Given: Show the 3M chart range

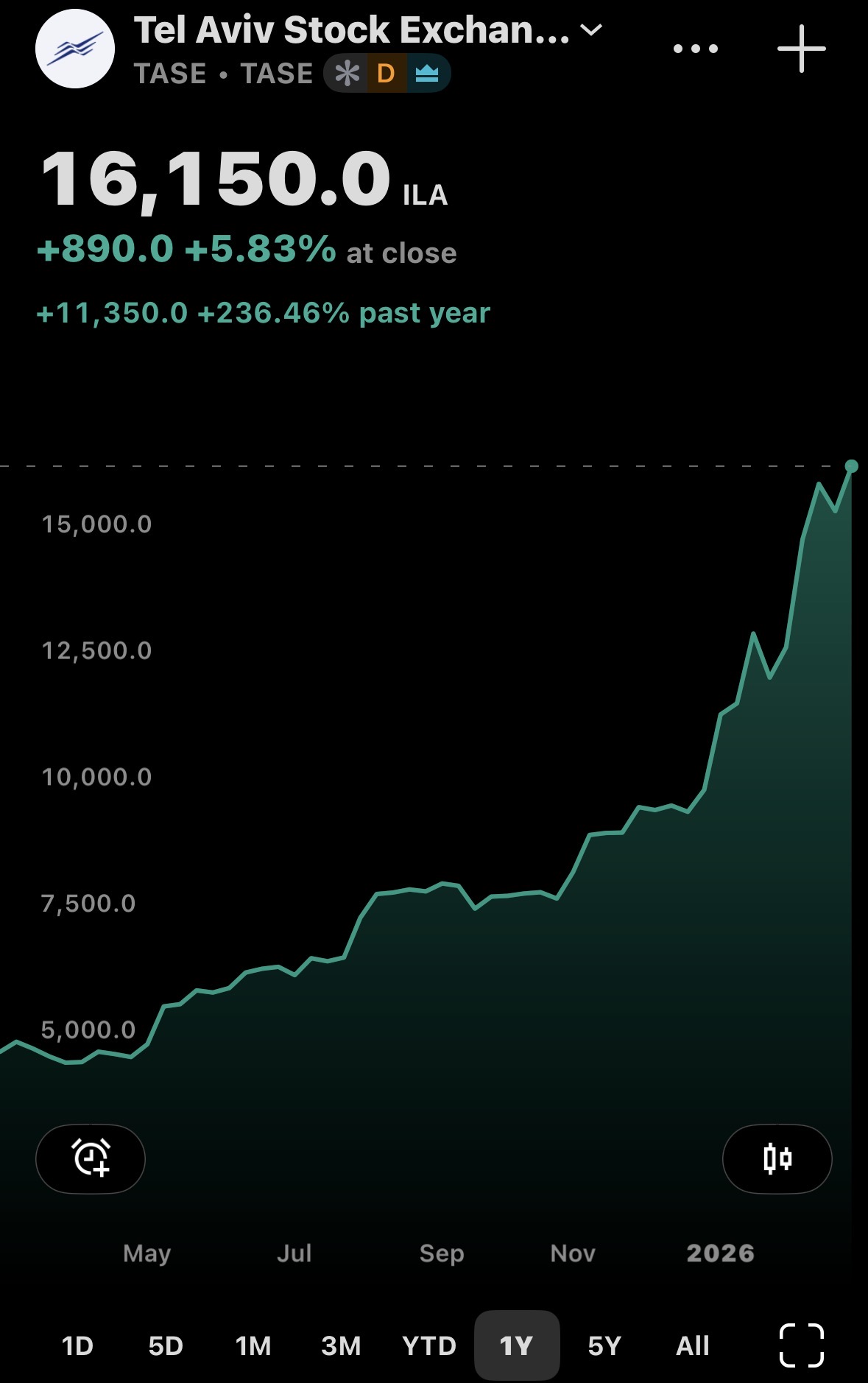Looking at the screenshot, I should click(341, 1345).
